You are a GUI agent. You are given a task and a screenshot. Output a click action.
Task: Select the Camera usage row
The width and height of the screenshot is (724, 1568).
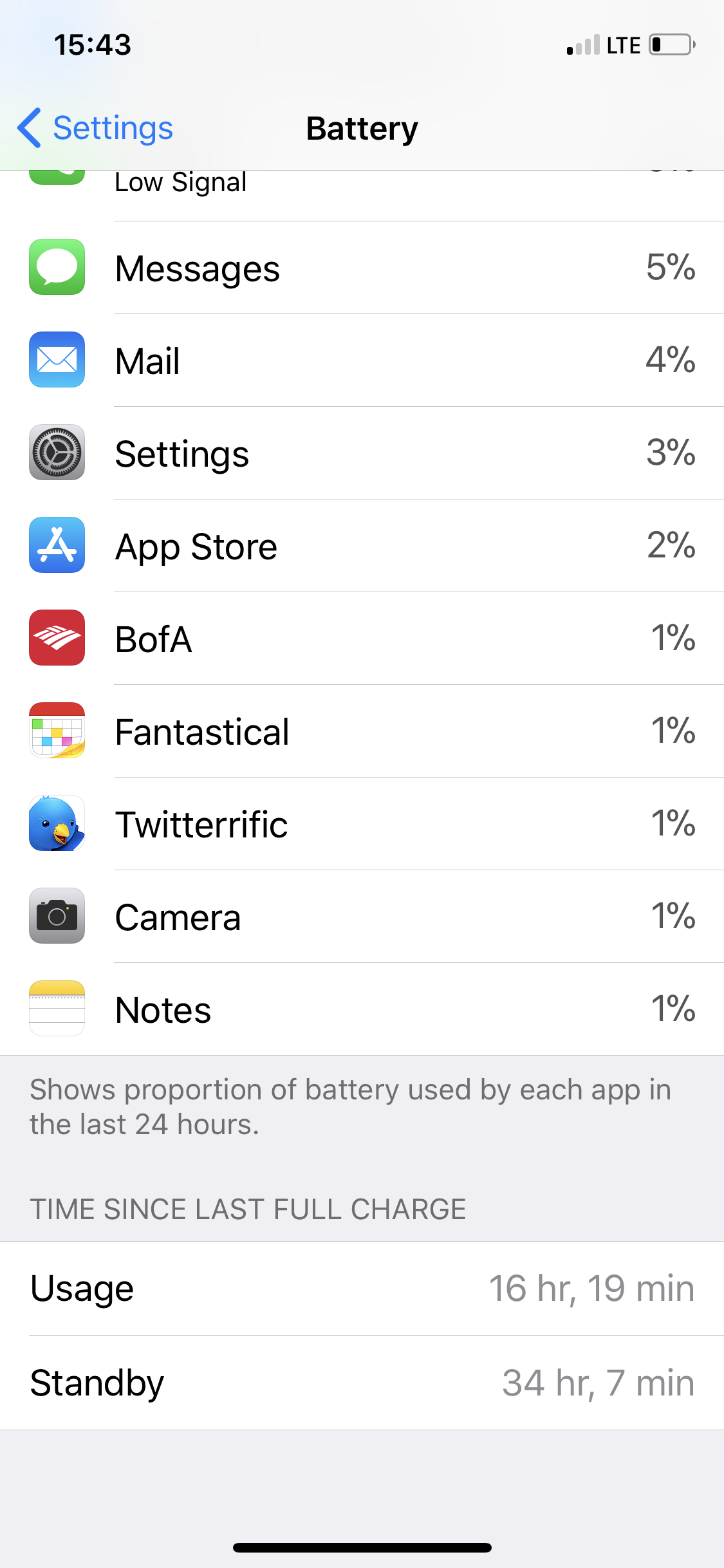click(362, 917)
